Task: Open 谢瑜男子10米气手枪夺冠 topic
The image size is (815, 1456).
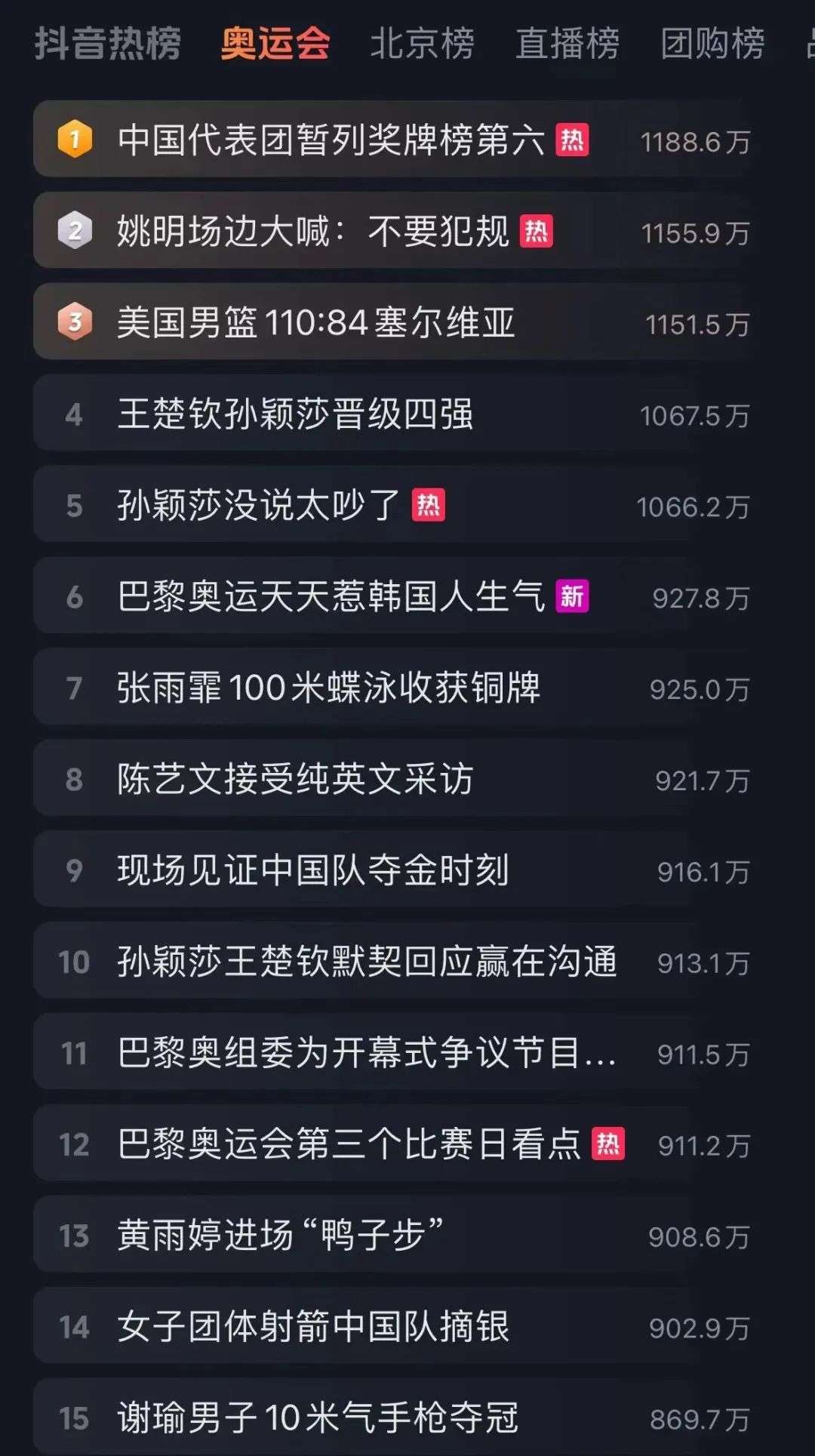Action: [x=392, y=1417]
